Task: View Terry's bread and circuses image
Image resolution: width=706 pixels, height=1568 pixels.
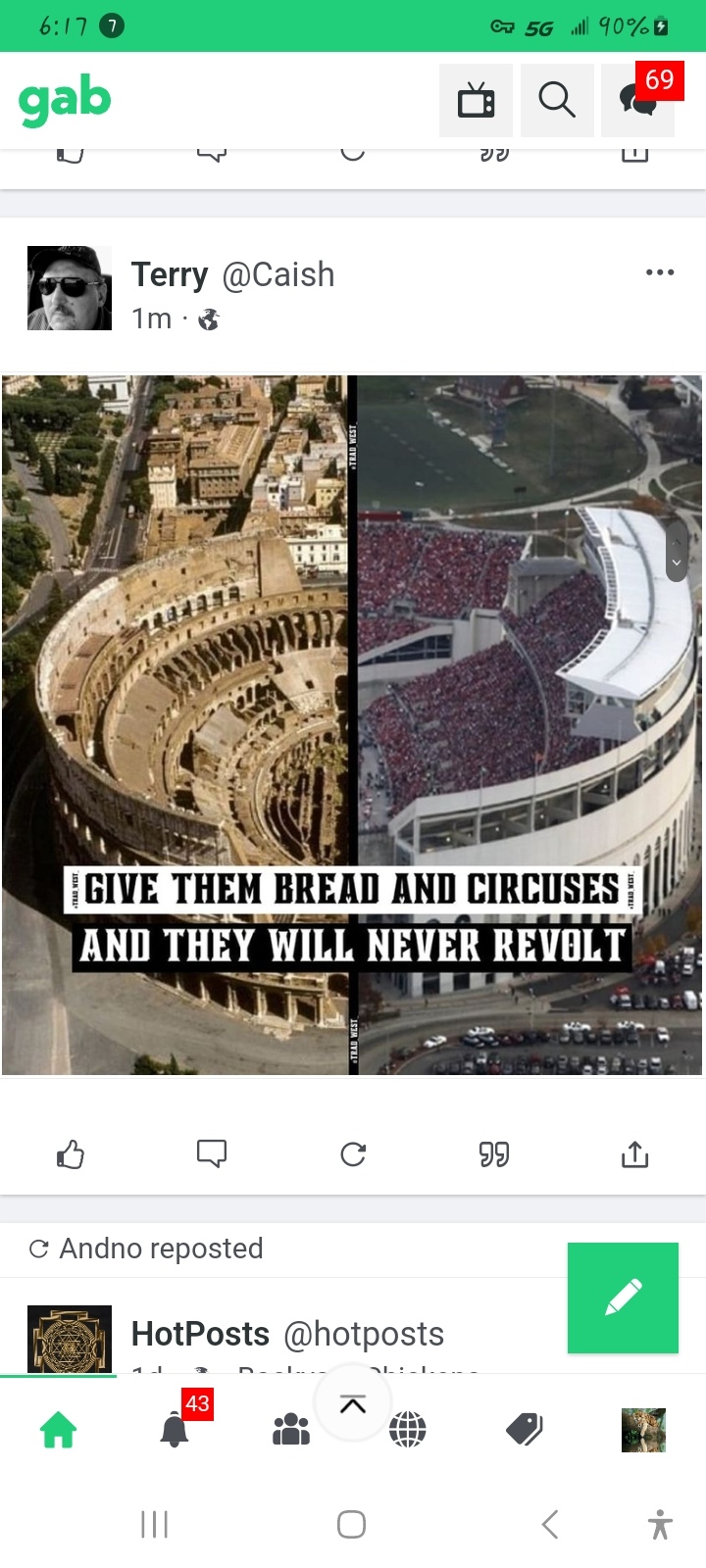Action: click(352, 725)
